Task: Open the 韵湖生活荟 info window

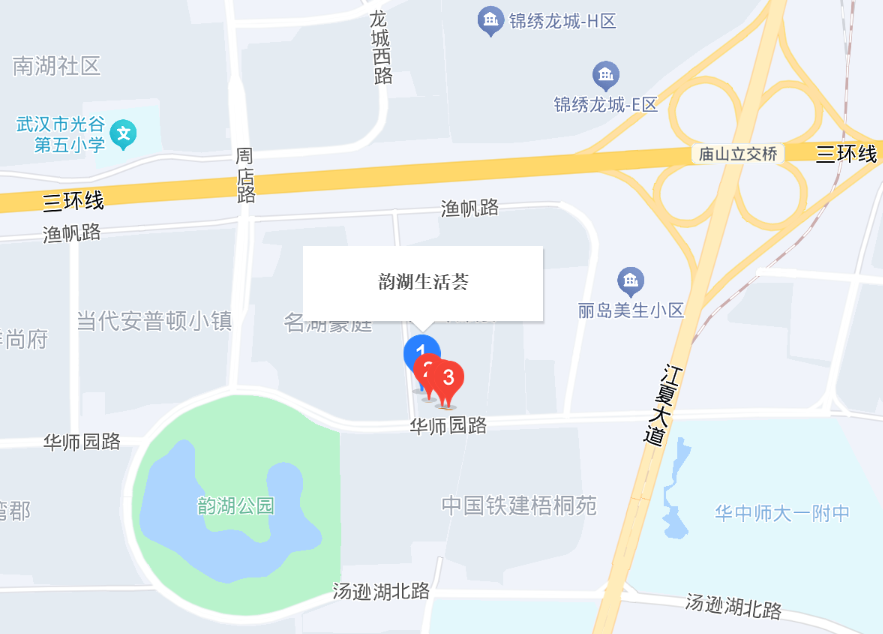Action: (423, 283)
